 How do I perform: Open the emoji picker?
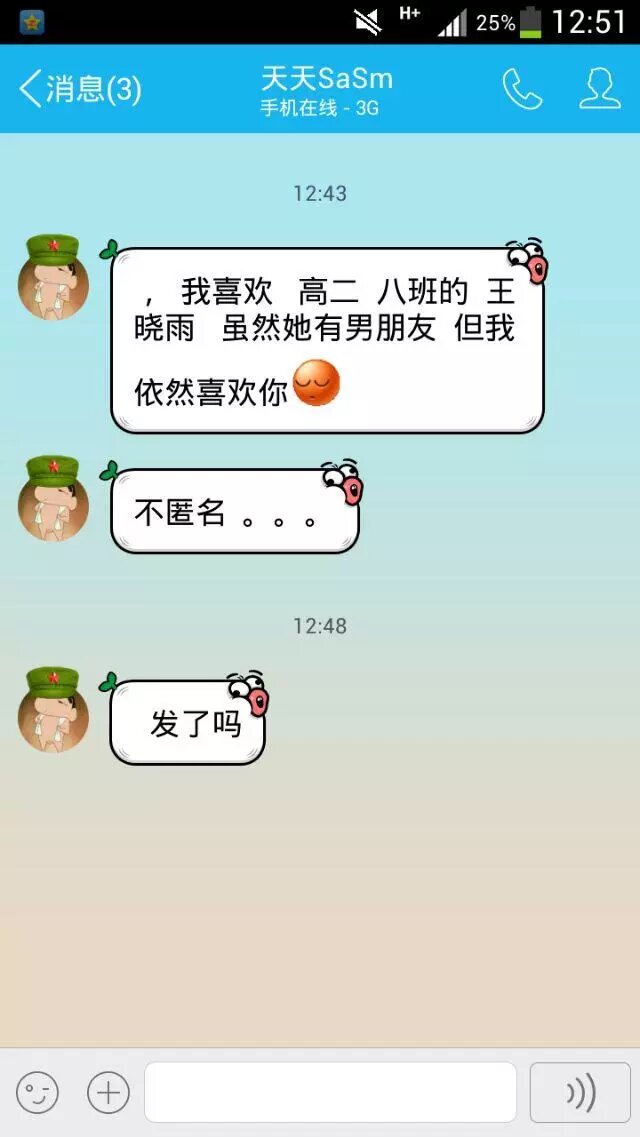(x=37, y=1092)
